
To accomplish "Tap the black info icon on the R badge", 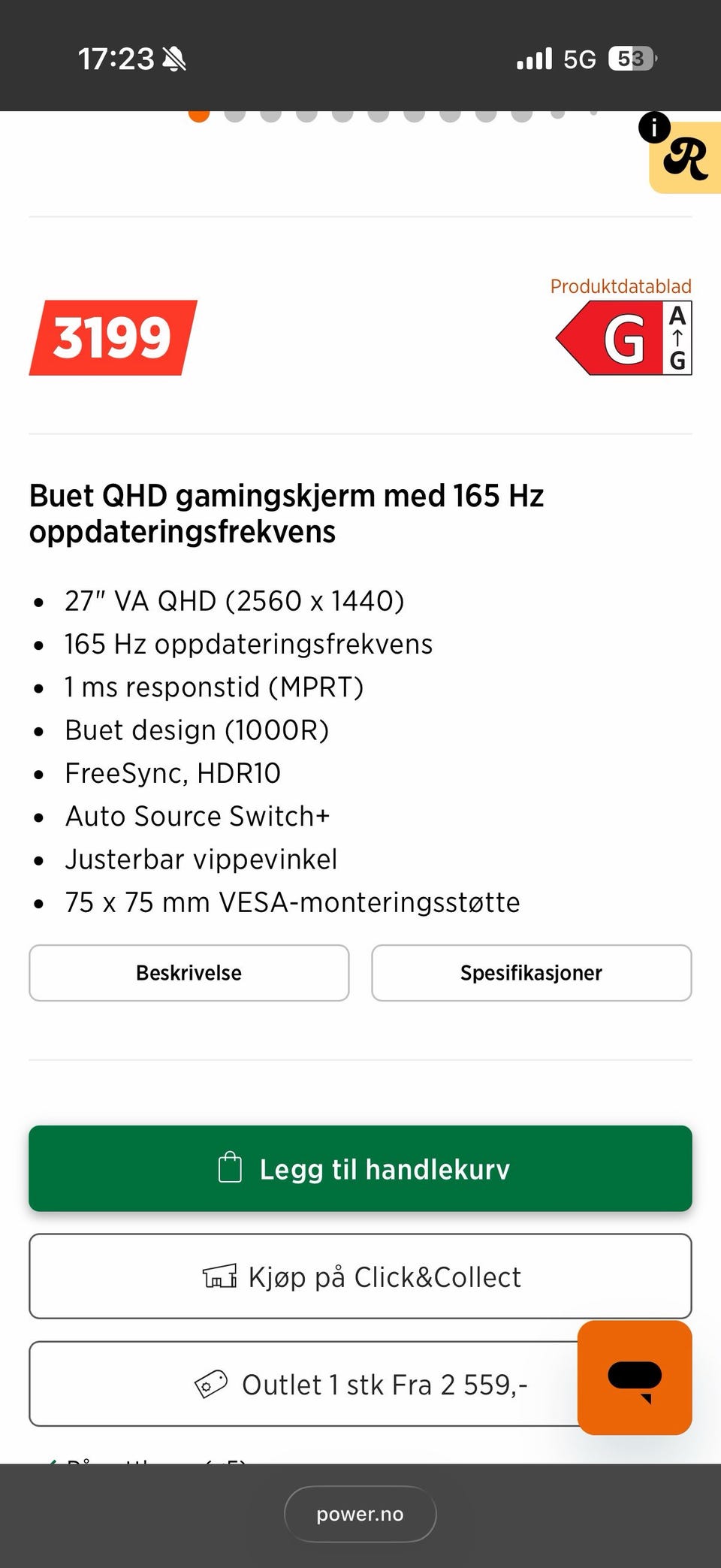I will pos(654,128).
